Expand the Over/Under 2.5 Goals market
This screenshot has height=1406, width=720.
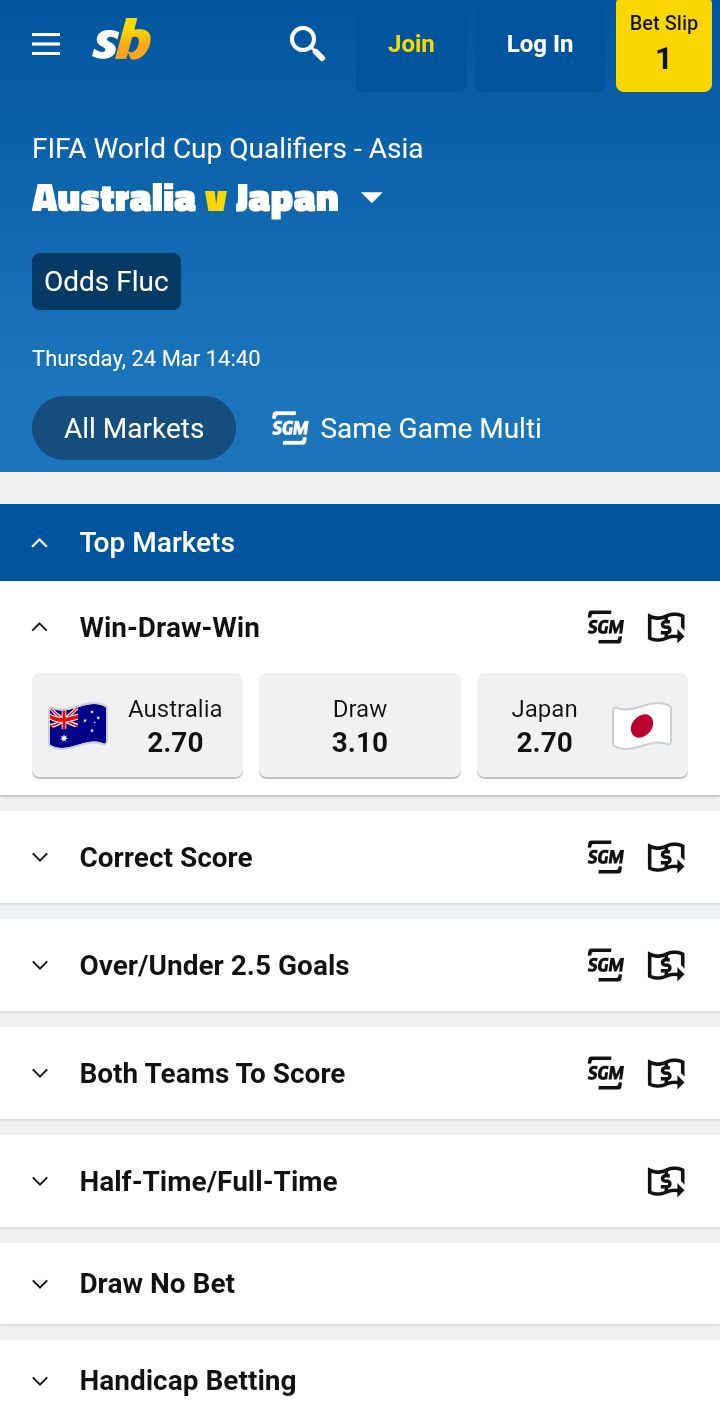(x=214, y=965)
